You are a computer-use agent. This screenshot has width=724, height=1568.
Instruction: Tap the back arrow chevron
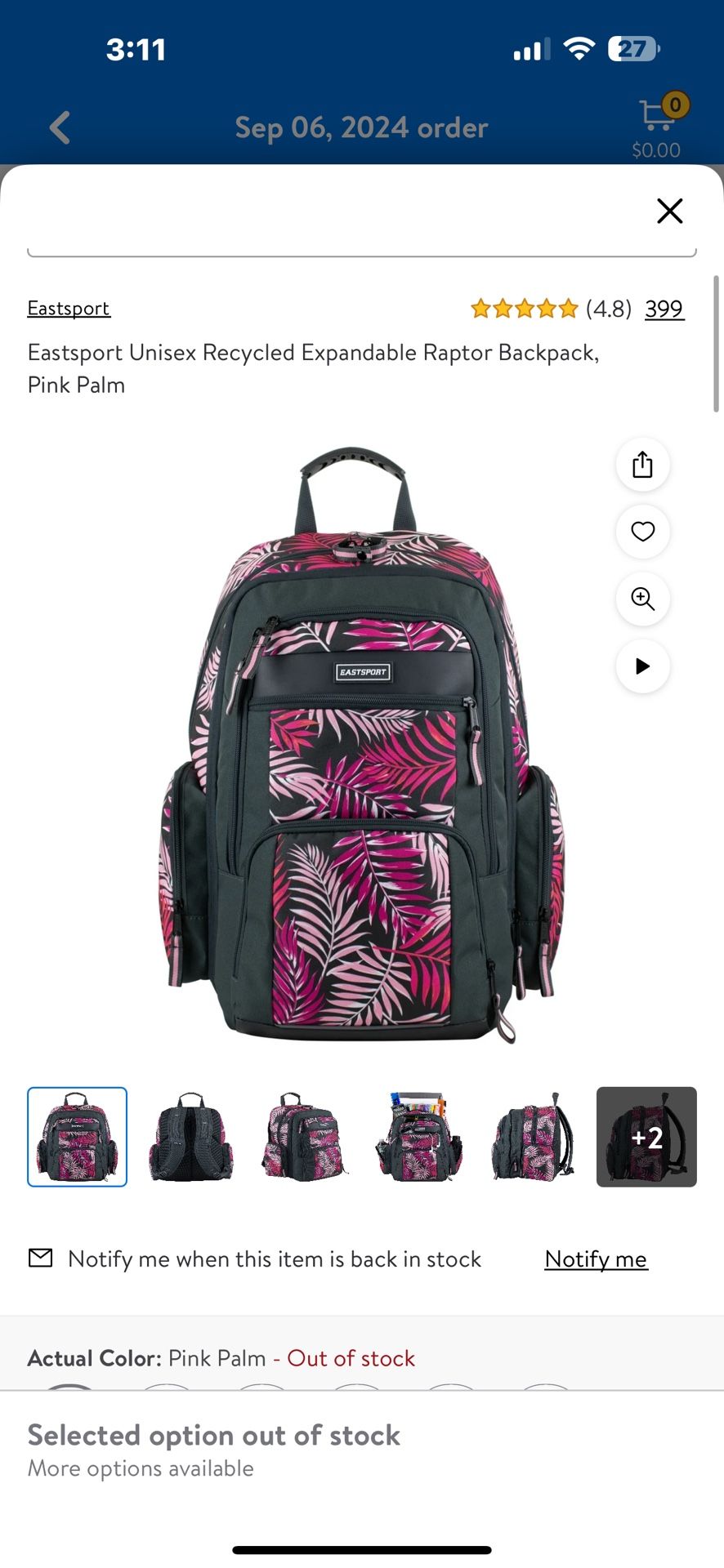click(x=57, y=127)
